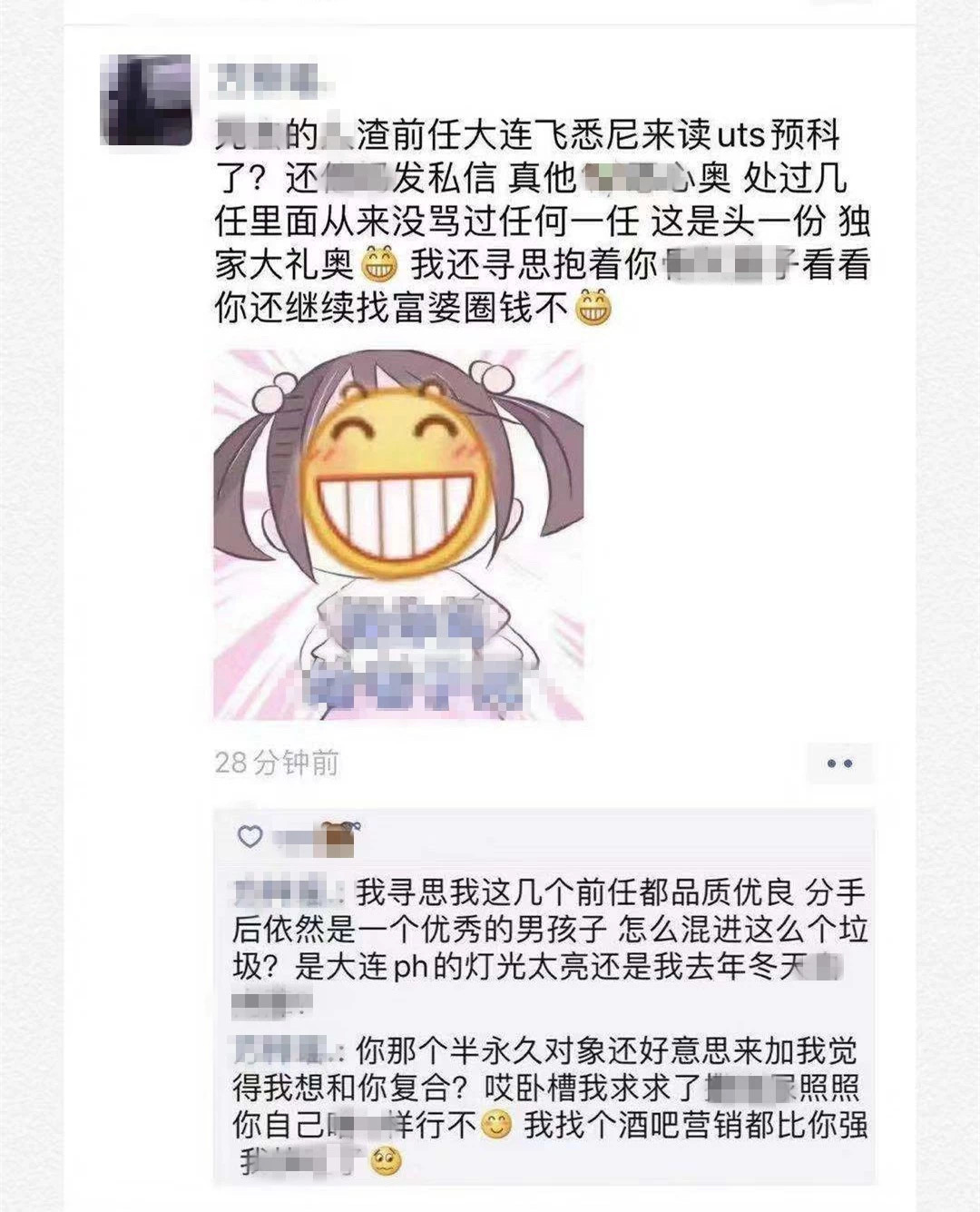Viewport: 980px width, 1212px height.
Task: Open the profile of the user who liked
Action: [x=315, y=837]
